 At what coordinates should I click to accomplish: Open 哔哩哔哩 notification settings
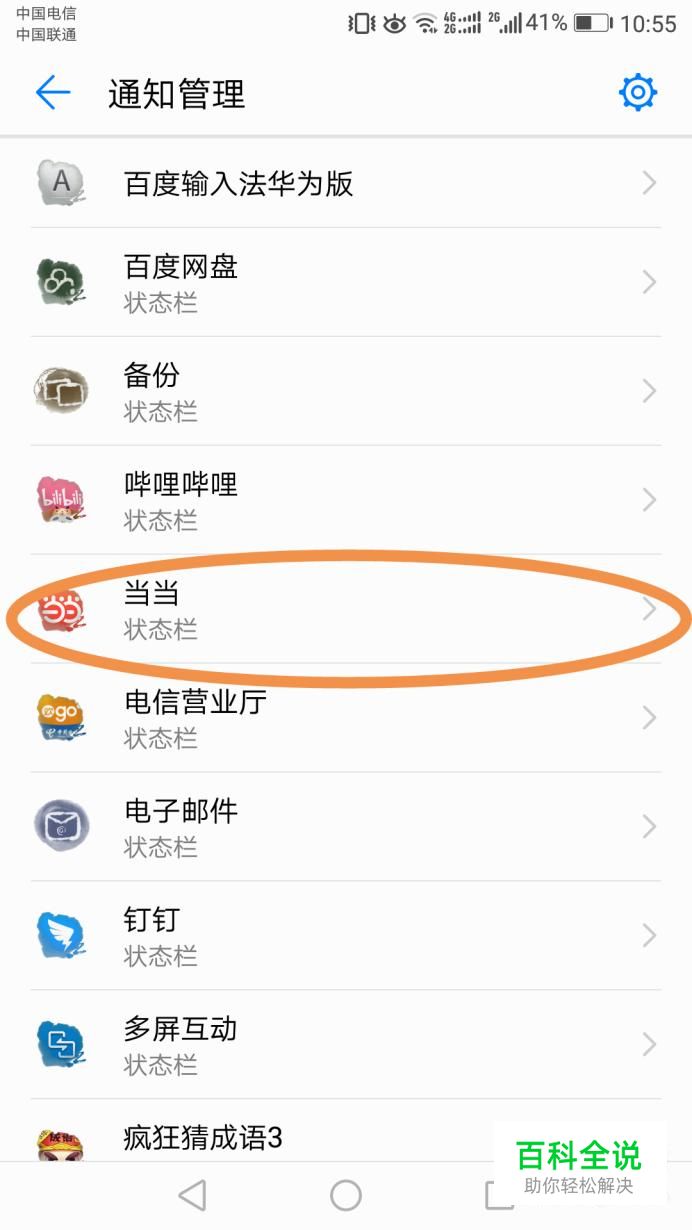tap(346, 500)
